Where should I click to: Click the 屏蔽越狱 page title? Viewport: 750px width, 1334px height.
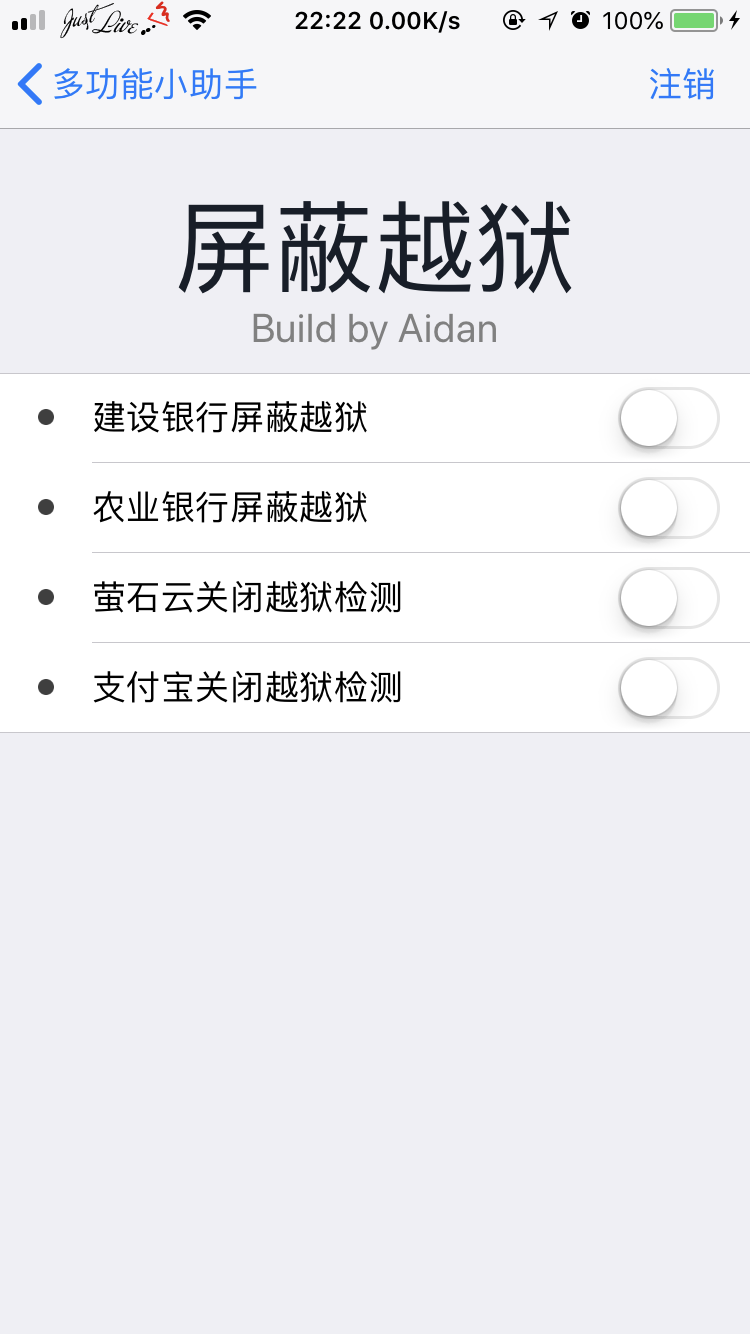tap(375, 248)
